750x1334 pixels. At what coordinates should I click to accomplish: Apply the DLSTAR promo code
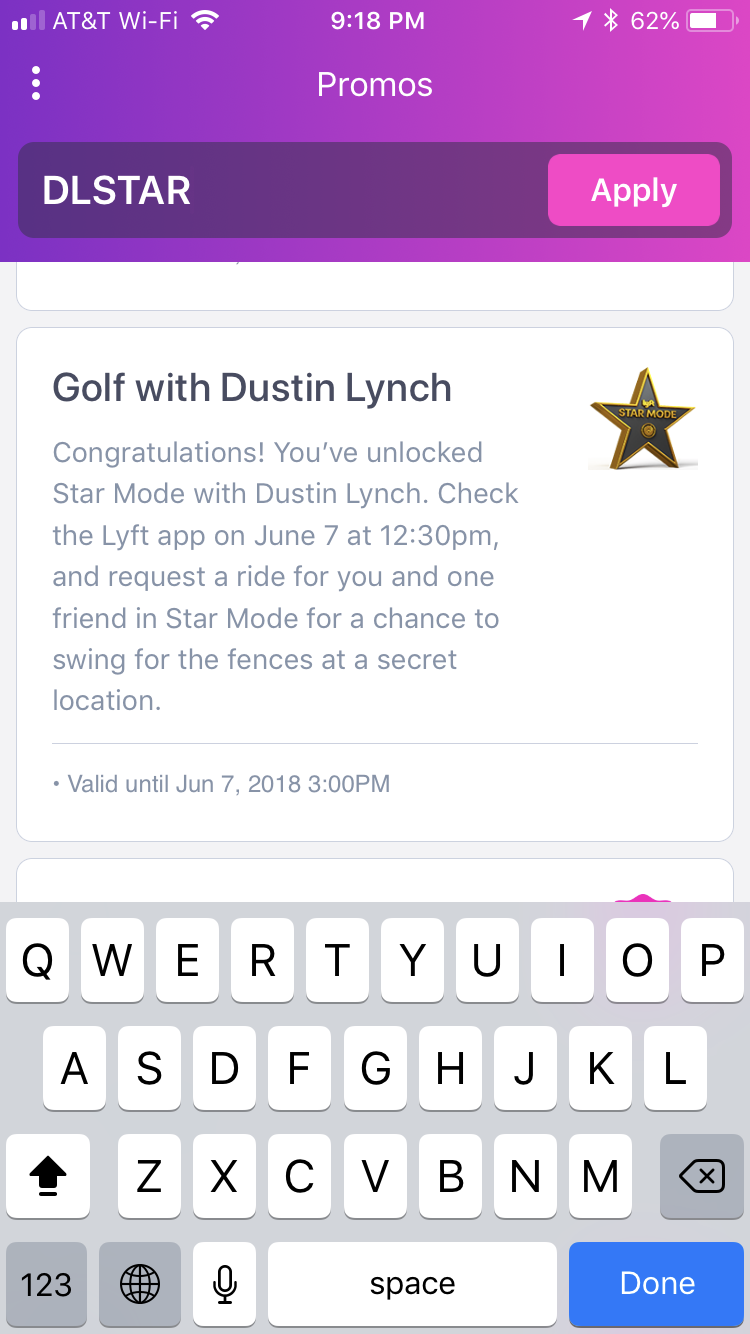633,190
